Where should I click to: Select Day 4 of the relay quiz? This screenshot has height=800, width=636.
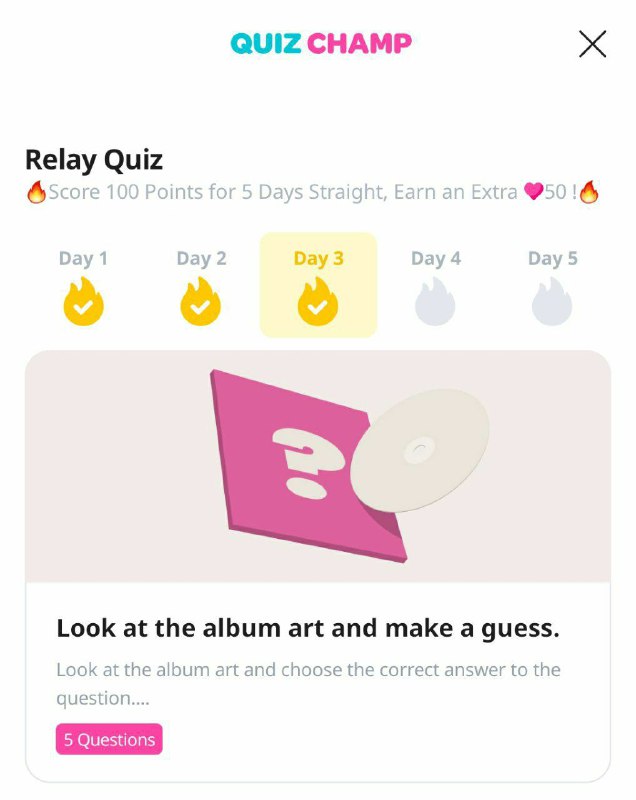point(435,286)
